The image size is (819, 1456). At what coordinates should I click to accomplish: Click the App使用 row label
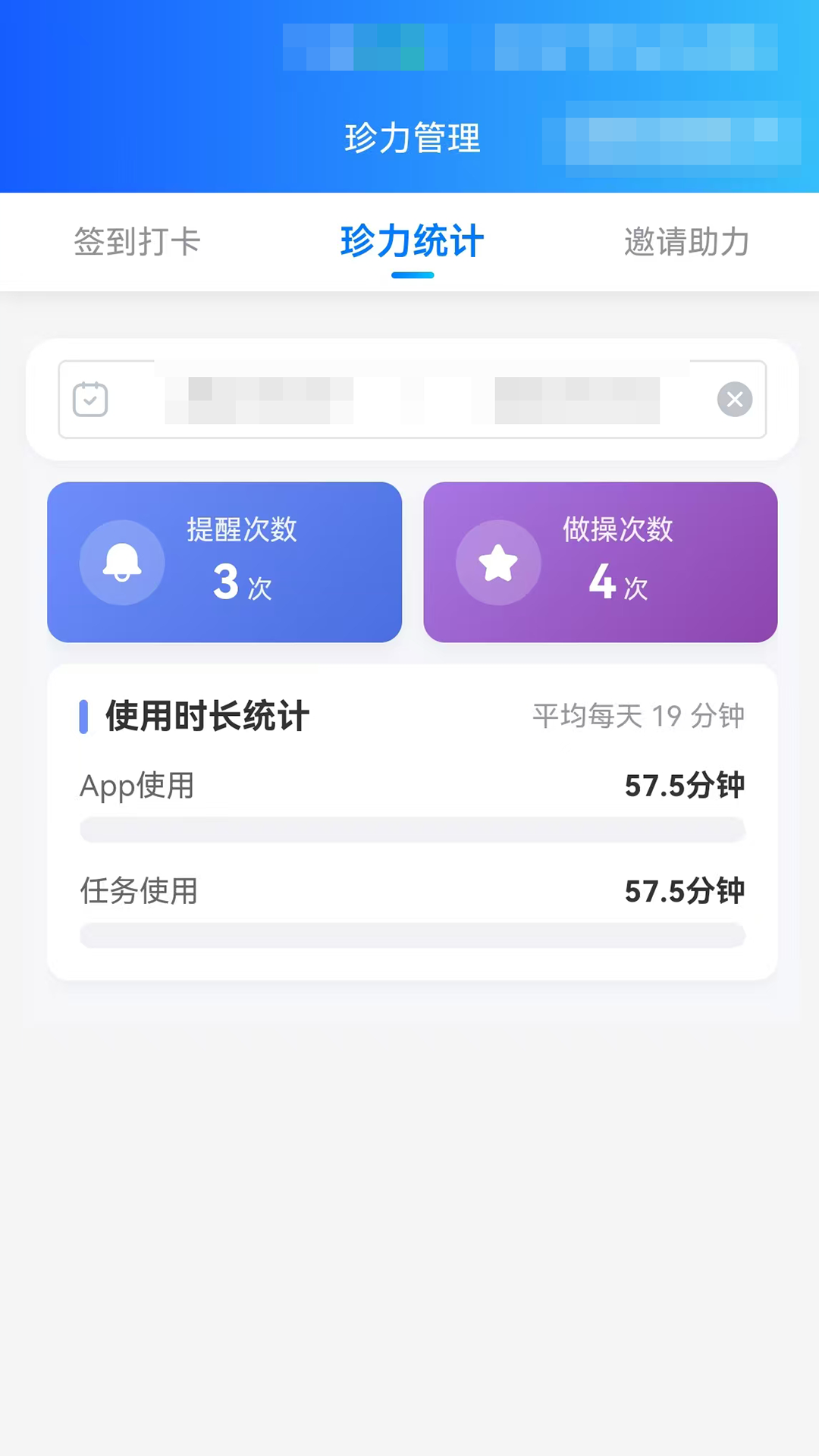point(136,785)
